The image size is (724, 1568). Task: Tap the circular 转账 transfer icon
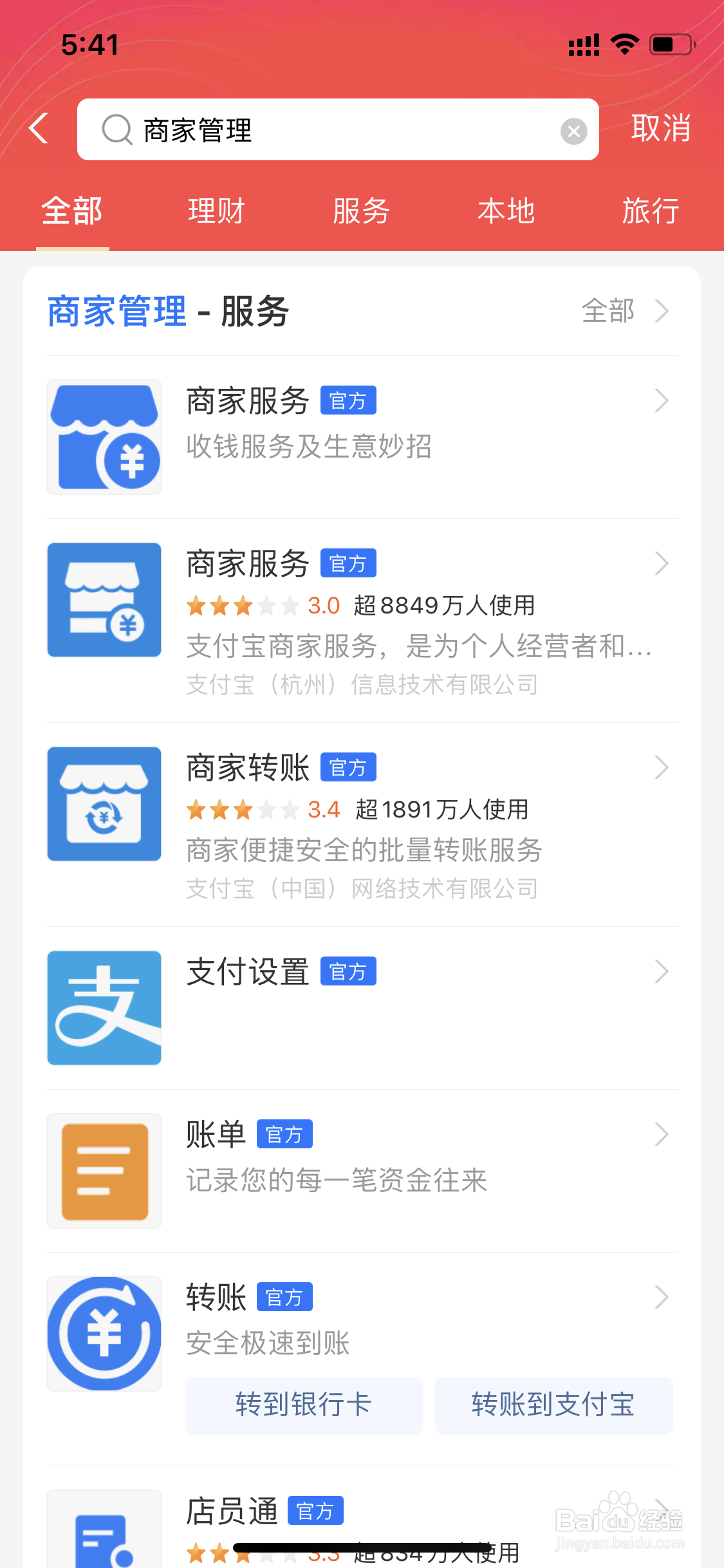pyautogui.click(x=104, y=1334)
